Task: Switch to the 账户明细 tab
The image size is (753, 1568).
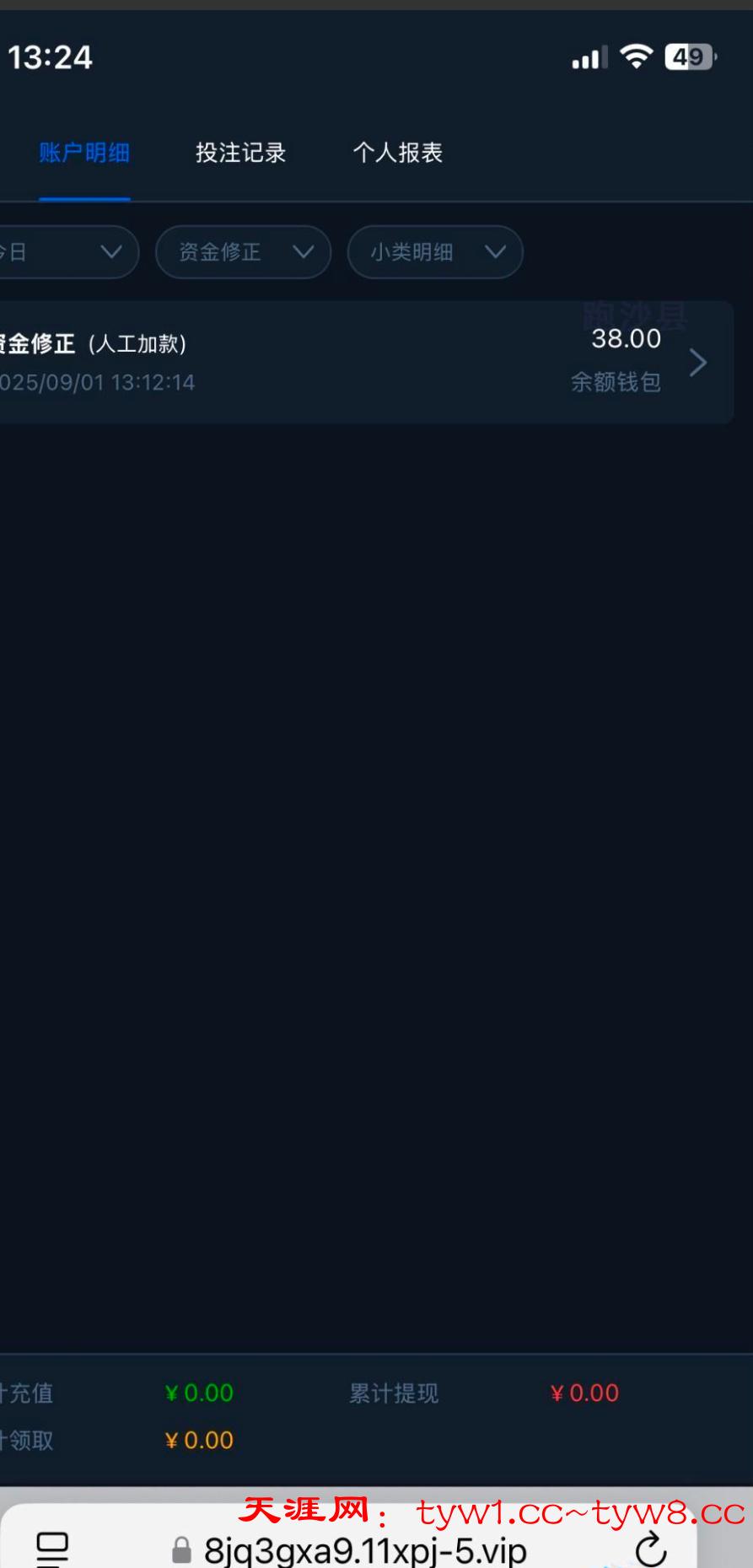Action: [84, 153]
